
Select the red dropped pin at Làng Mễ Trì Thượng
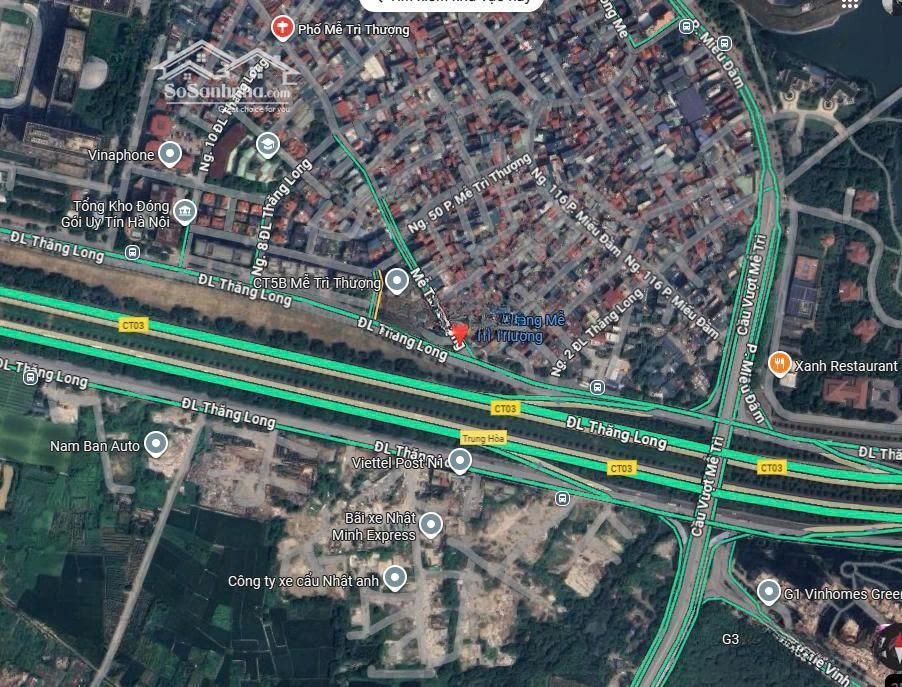(x=458, y=334)
